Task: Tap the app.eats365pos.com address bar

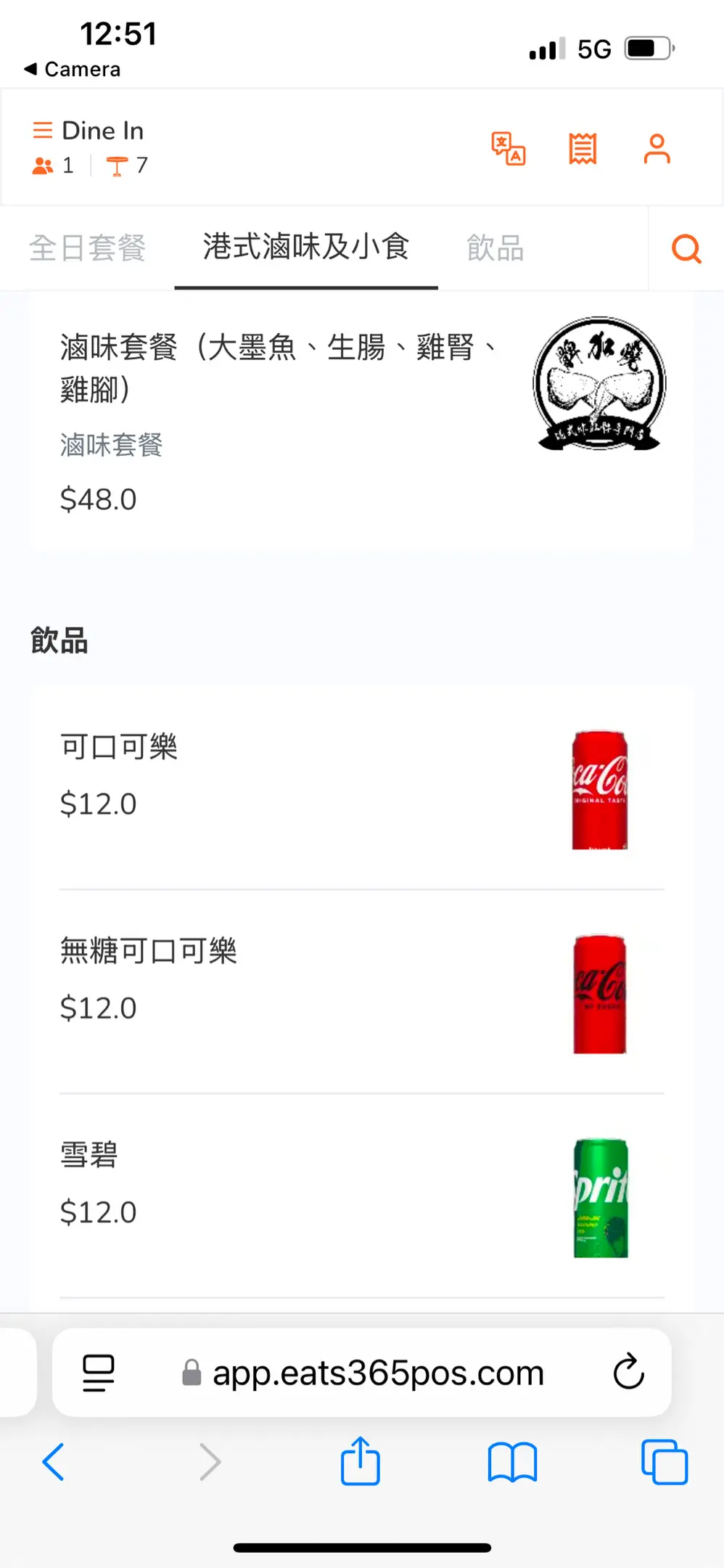Action: 377,1373
